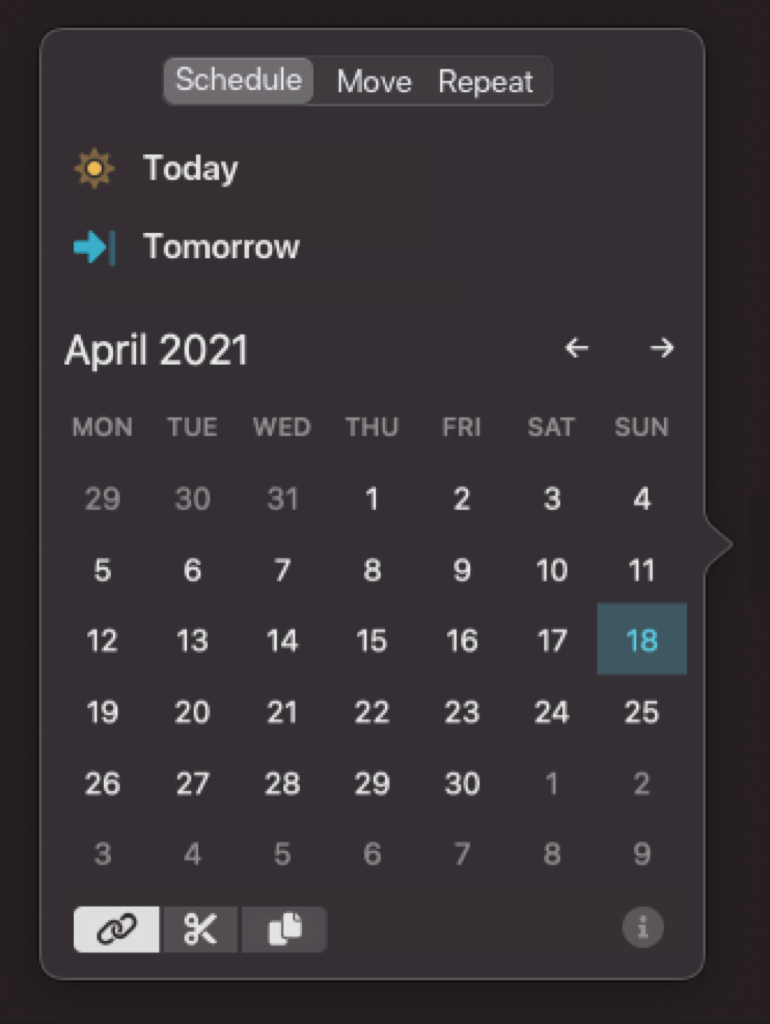Switch to the Move tab
Screen dimensions: 770x1024
(374, 82)
